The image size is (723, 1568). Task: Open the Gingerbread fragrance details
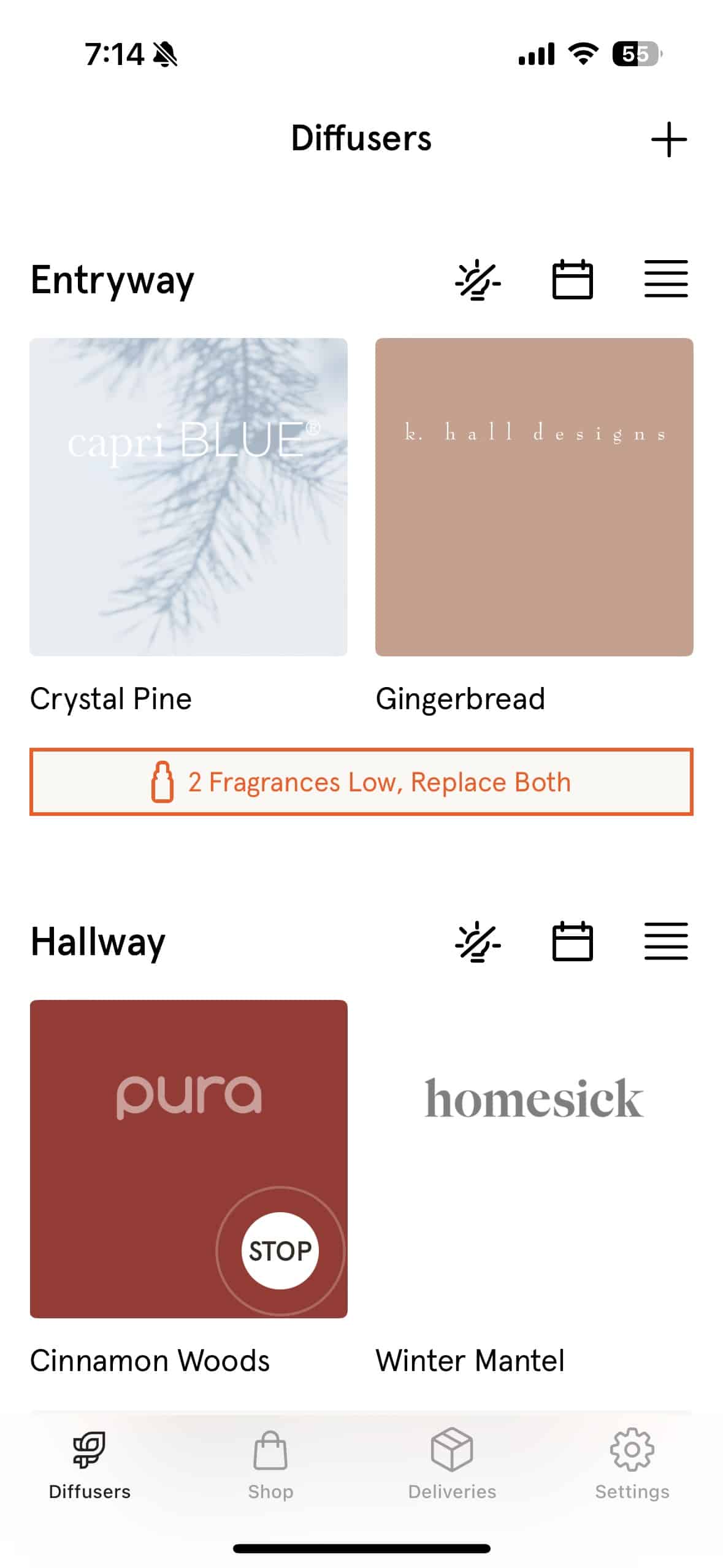point(461,698)
